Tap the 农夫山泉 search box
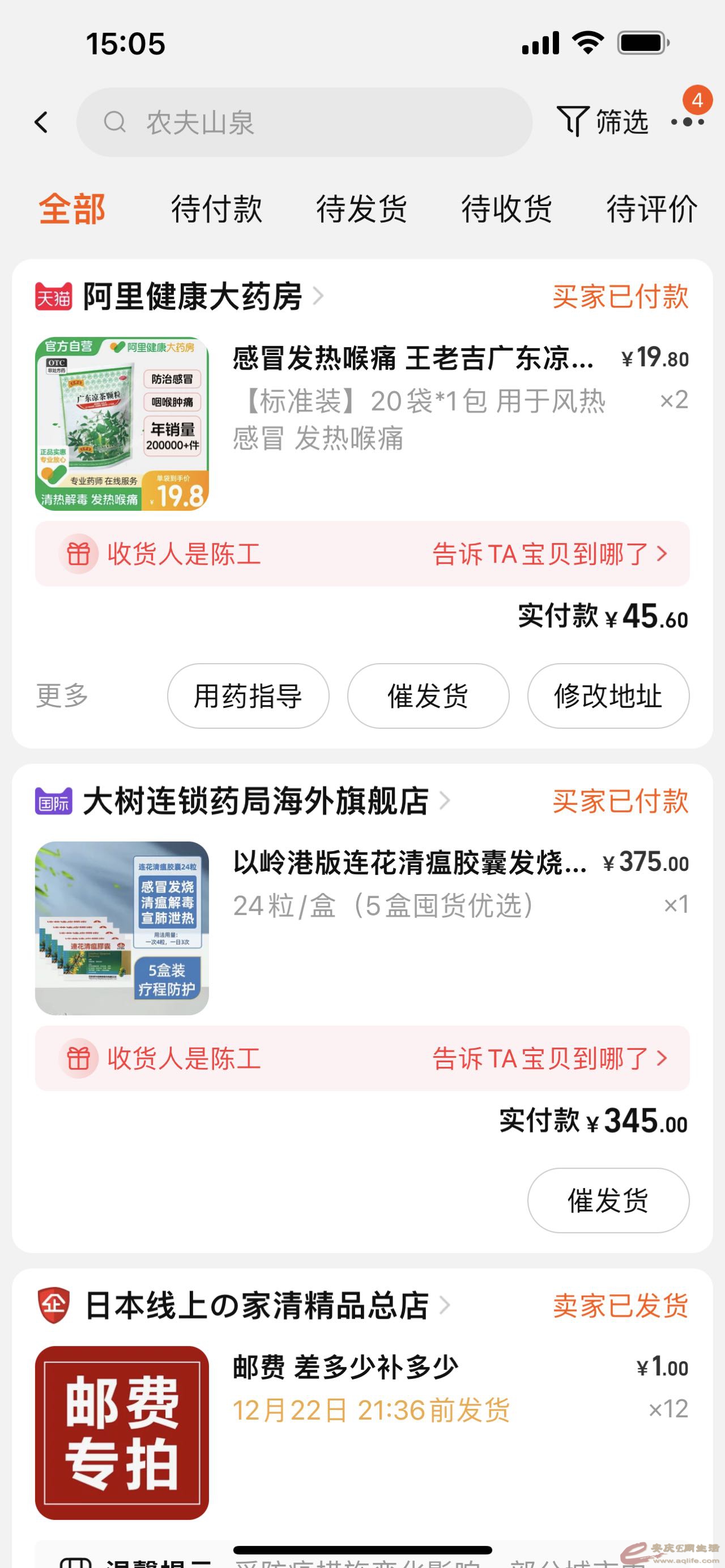 point(304,122)
